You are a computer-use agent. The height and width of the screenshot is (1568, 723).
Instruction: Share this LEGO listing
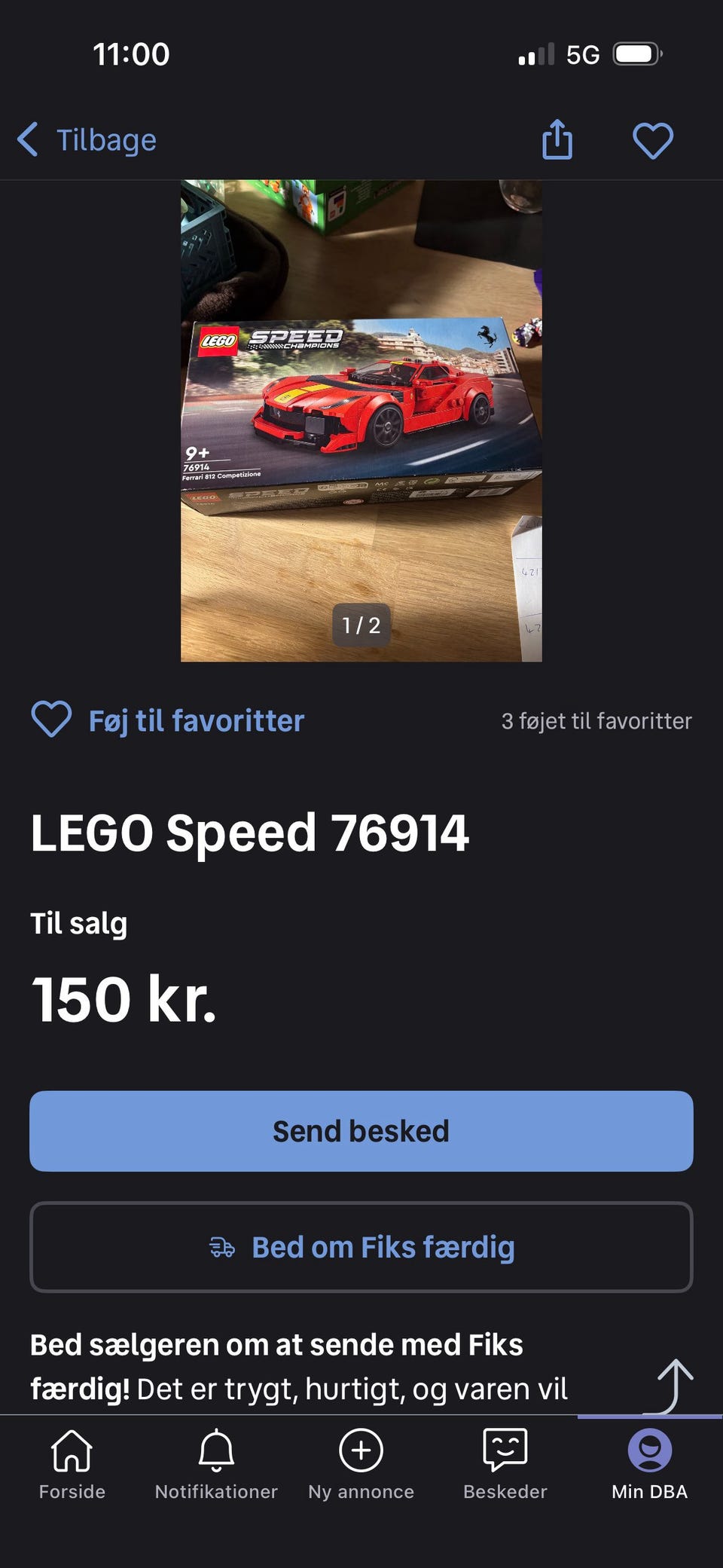point(557,140)
